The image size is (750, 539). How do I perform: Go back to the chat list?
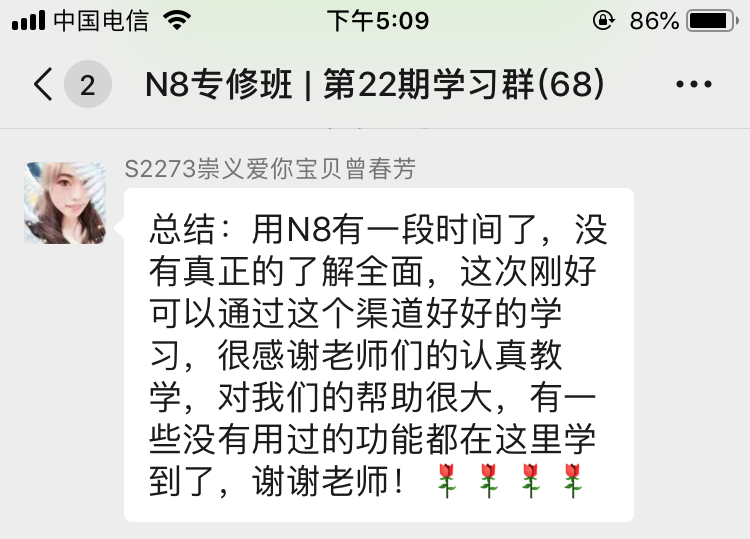coord(44,85)
